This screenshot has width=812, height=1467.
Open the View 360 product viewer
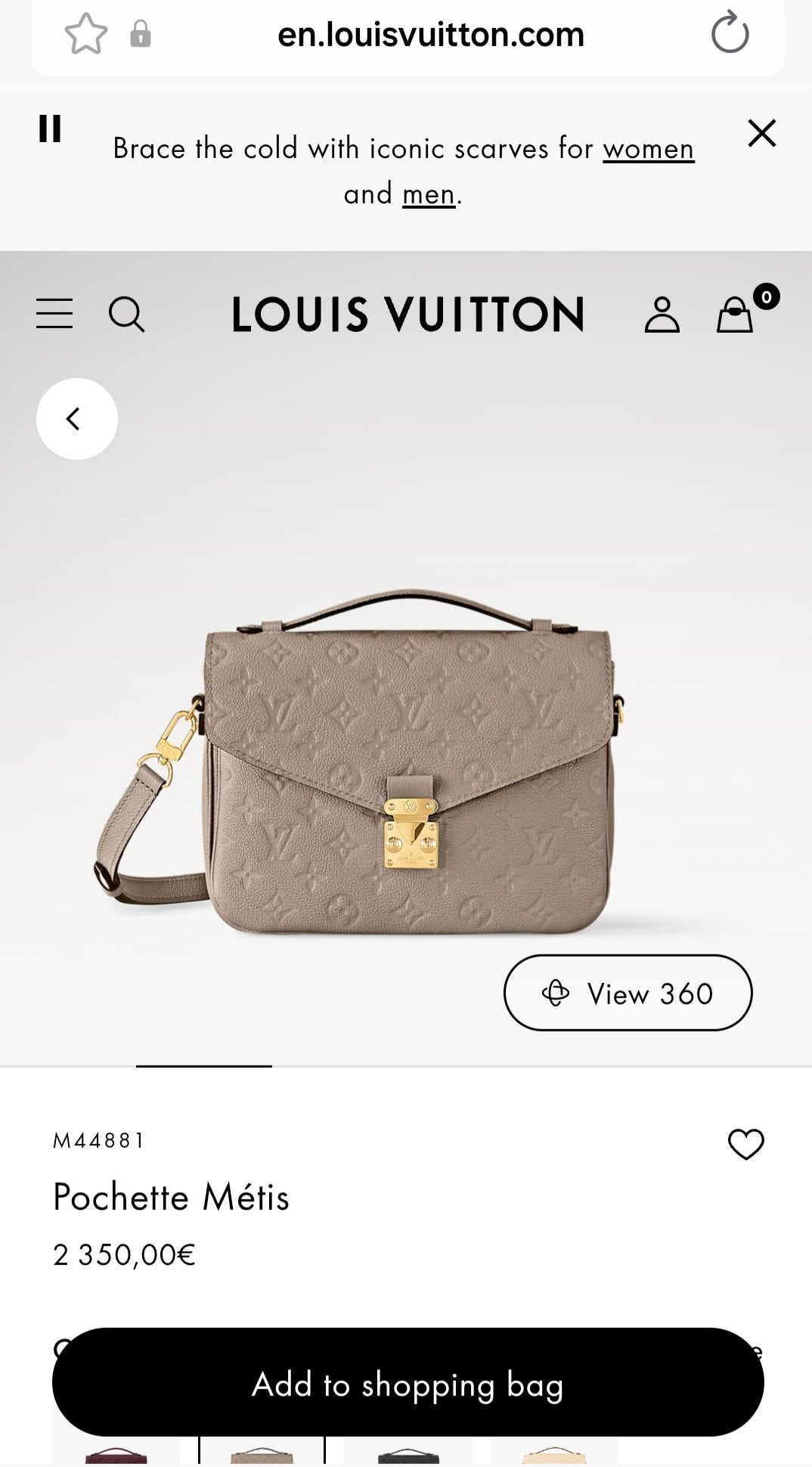pyautogui.click(x=627, y=993)
